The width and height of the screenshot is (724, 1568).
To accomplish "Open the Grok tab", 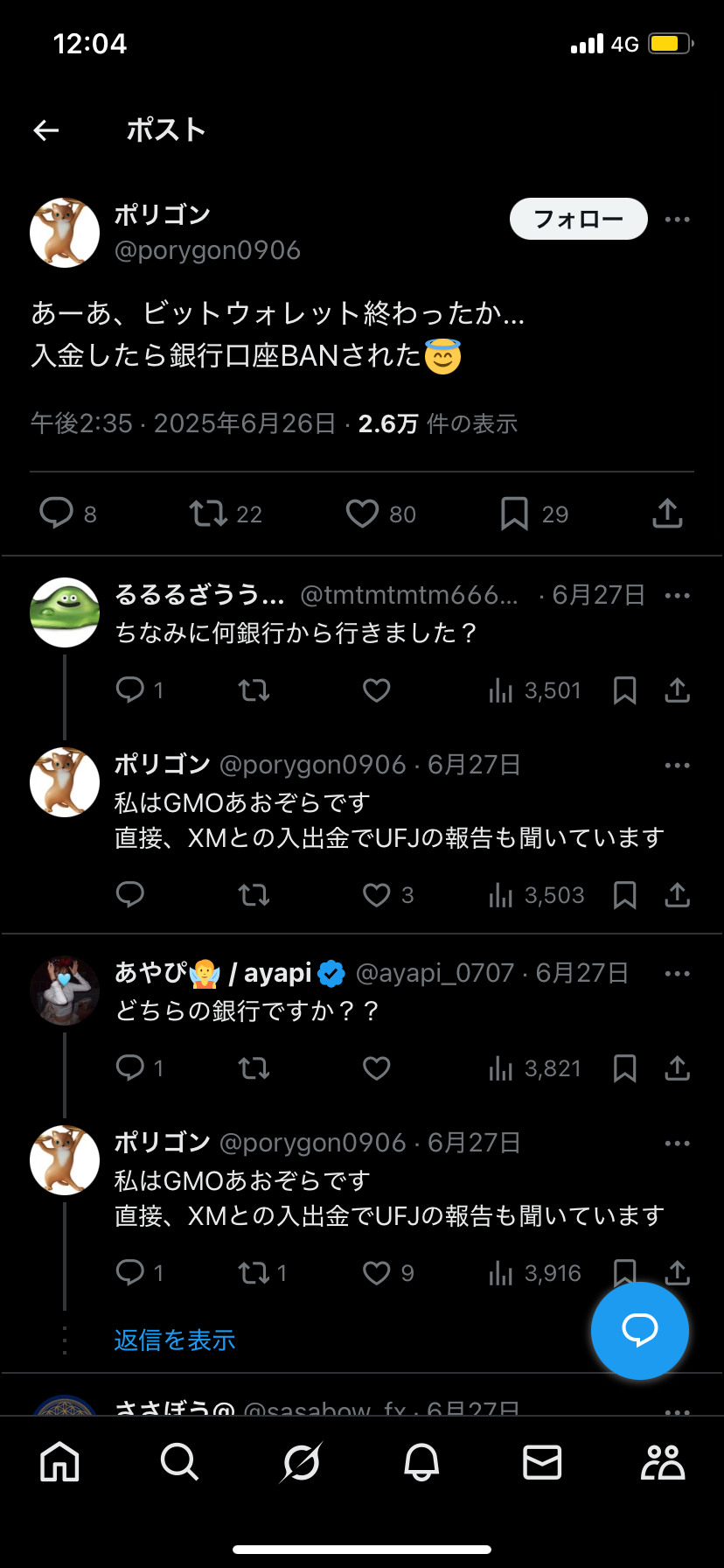I will click(x=301, y=1462).
